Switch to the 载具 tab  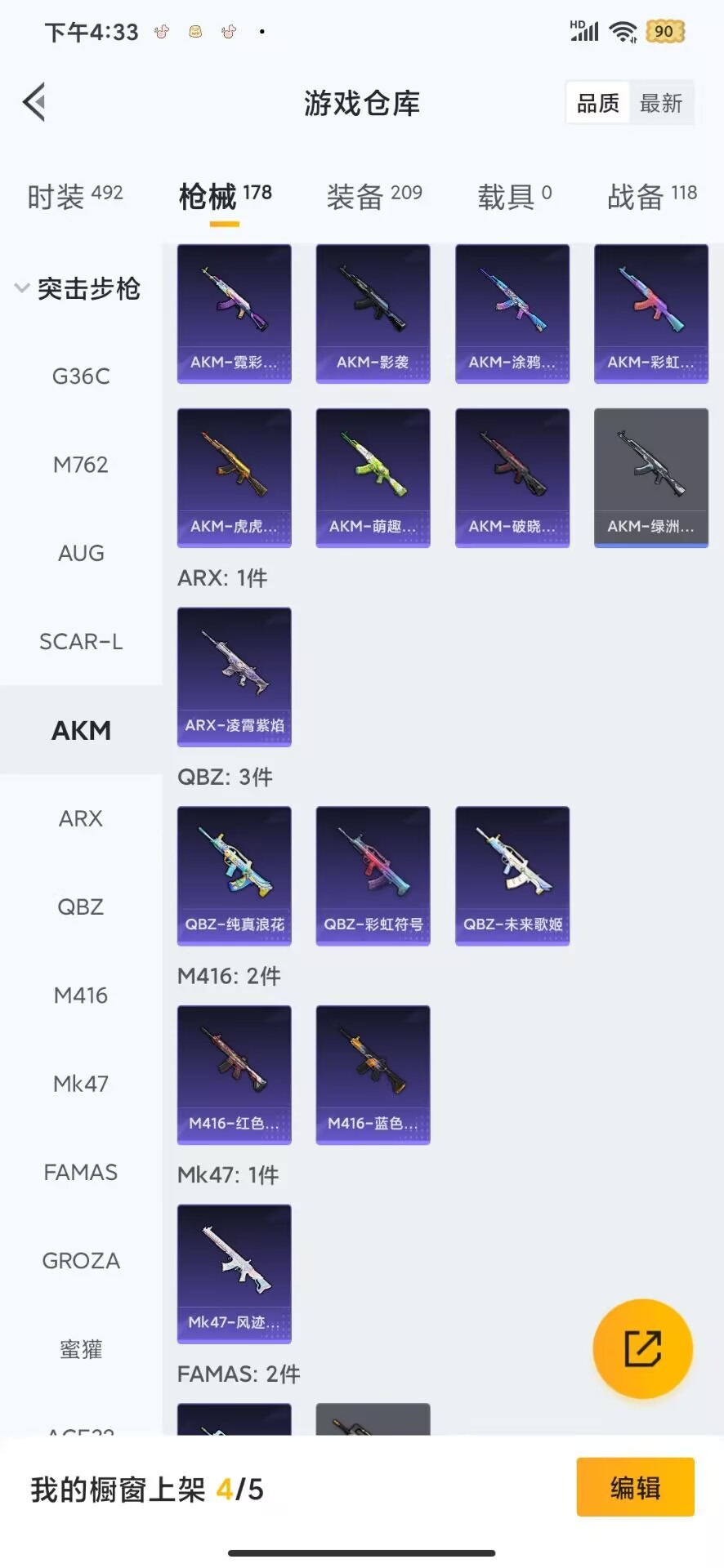pyautogui.click(x=514, y=196)
